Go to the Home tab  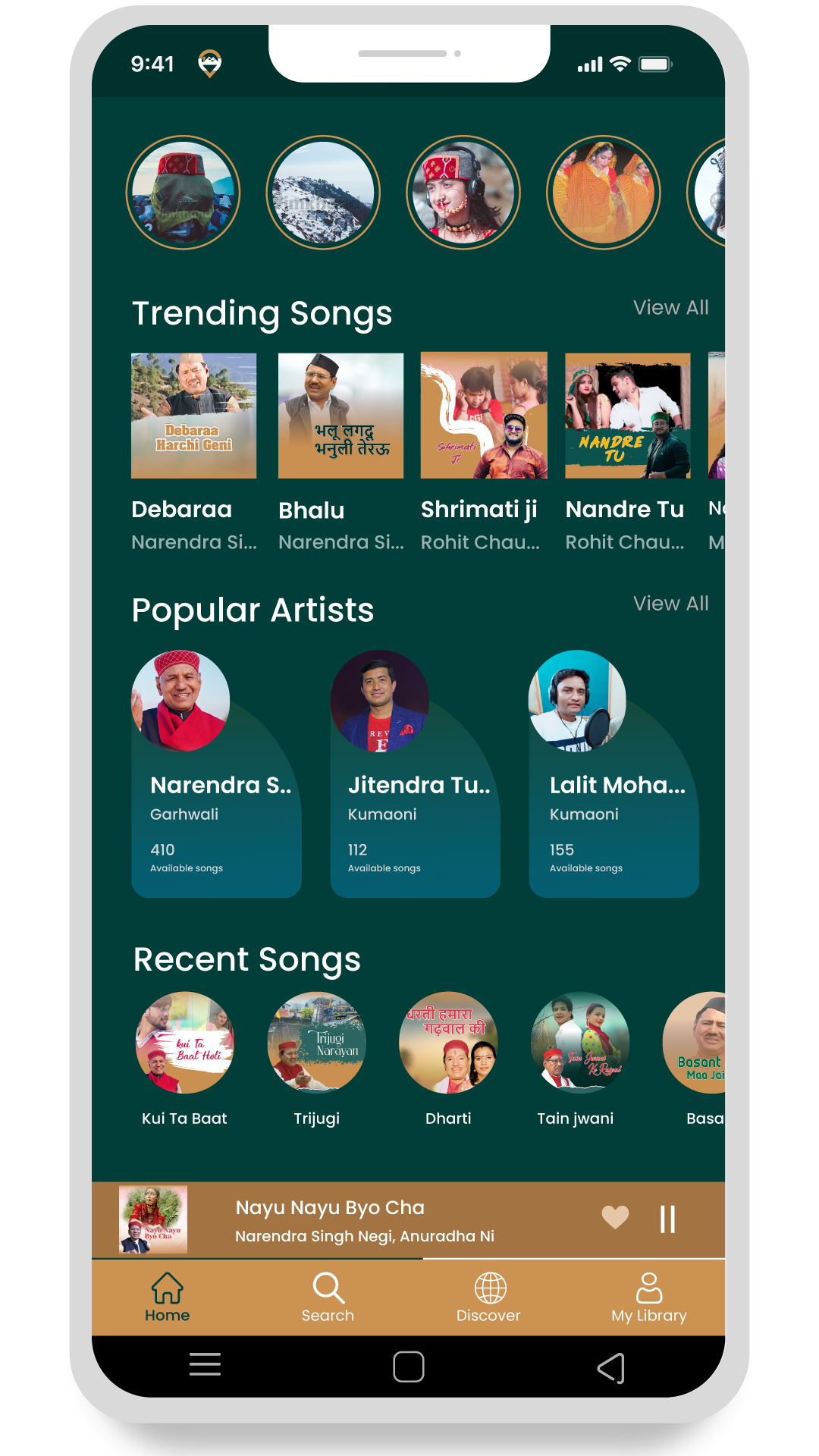coord(168,1298)
